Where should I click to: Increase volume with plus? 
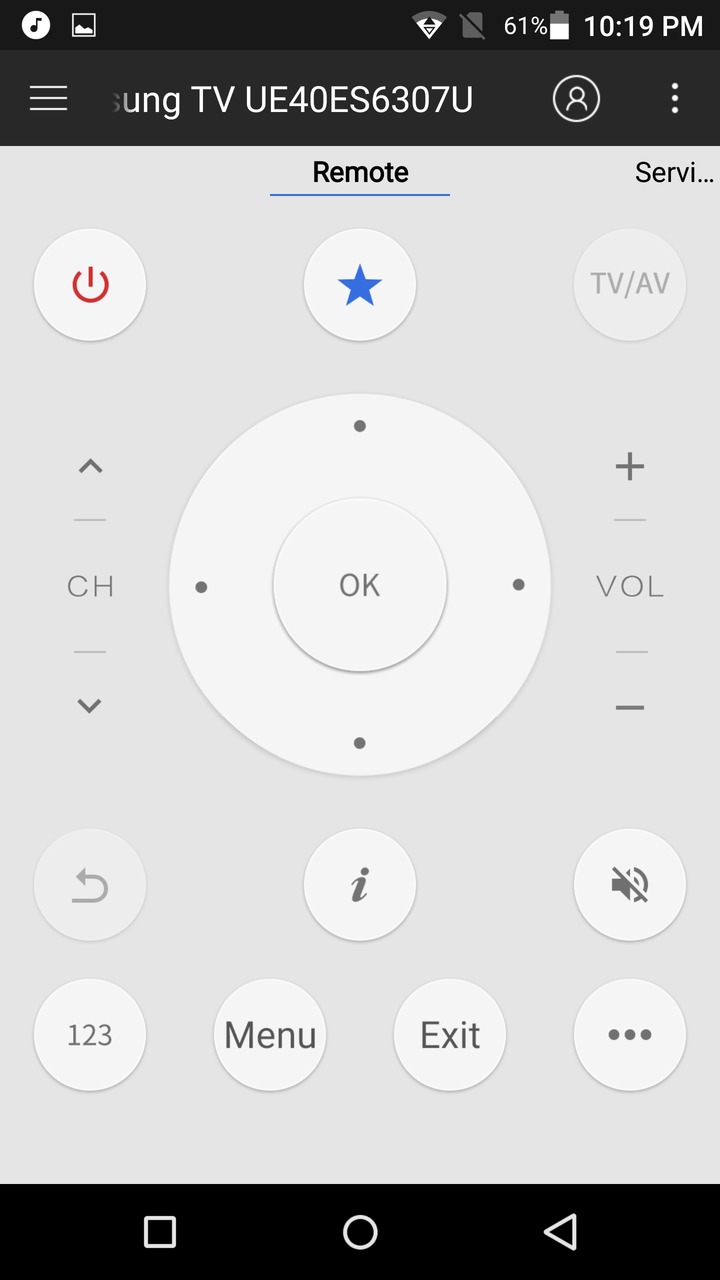pos(630,466)
